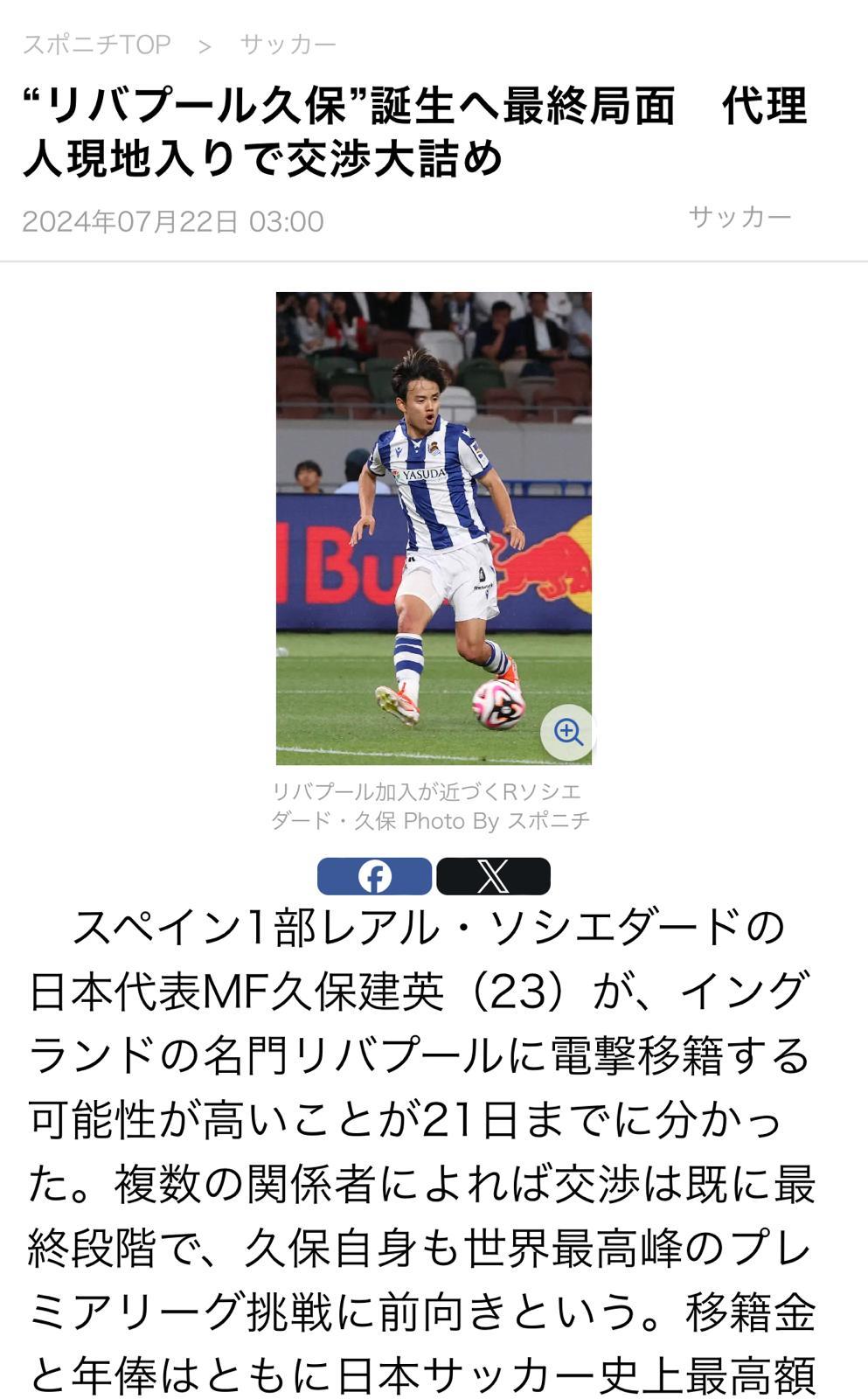This screenshot has width=868, height=1399.
Task: Share the article on Facebook
Action: [x=374, y=876]
